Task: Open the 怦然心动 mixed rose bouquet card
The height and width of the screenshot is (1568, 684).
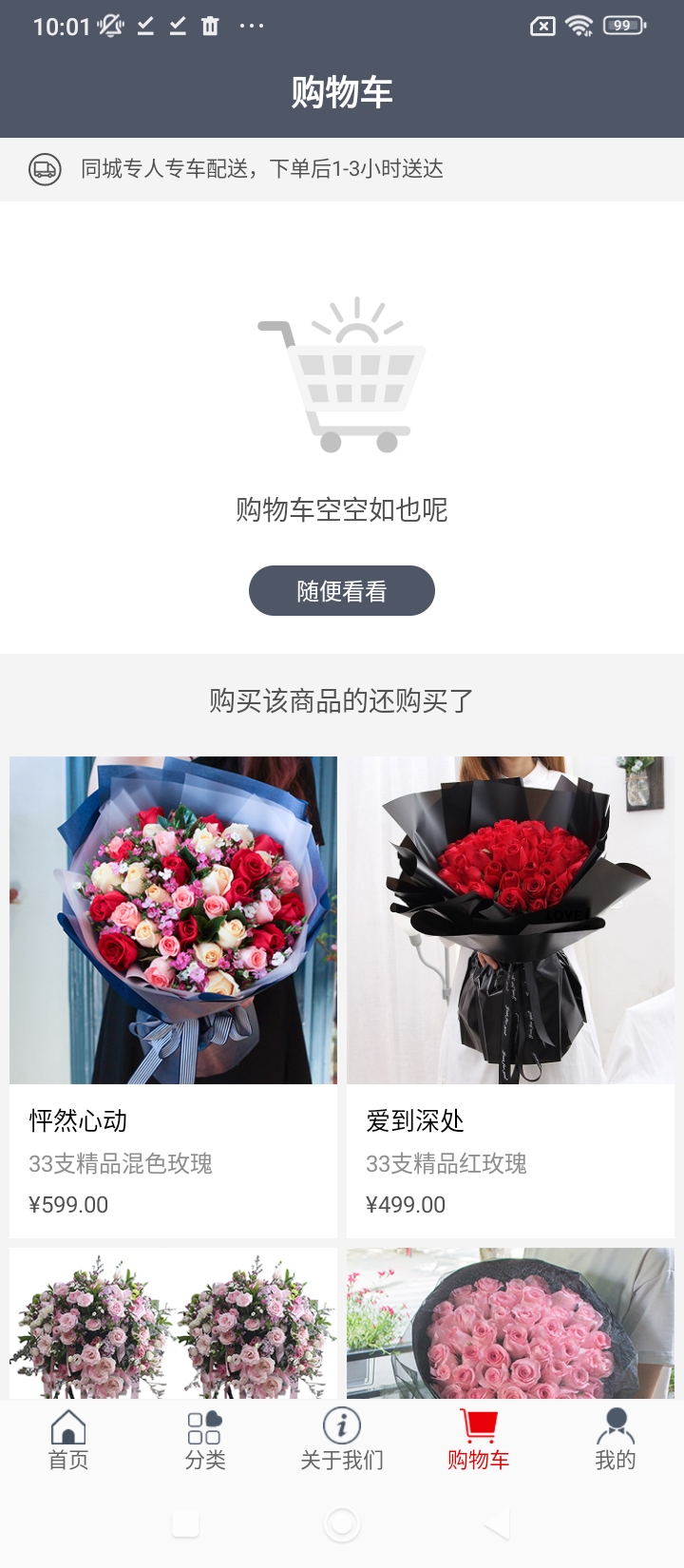Action: pos(173,997)
